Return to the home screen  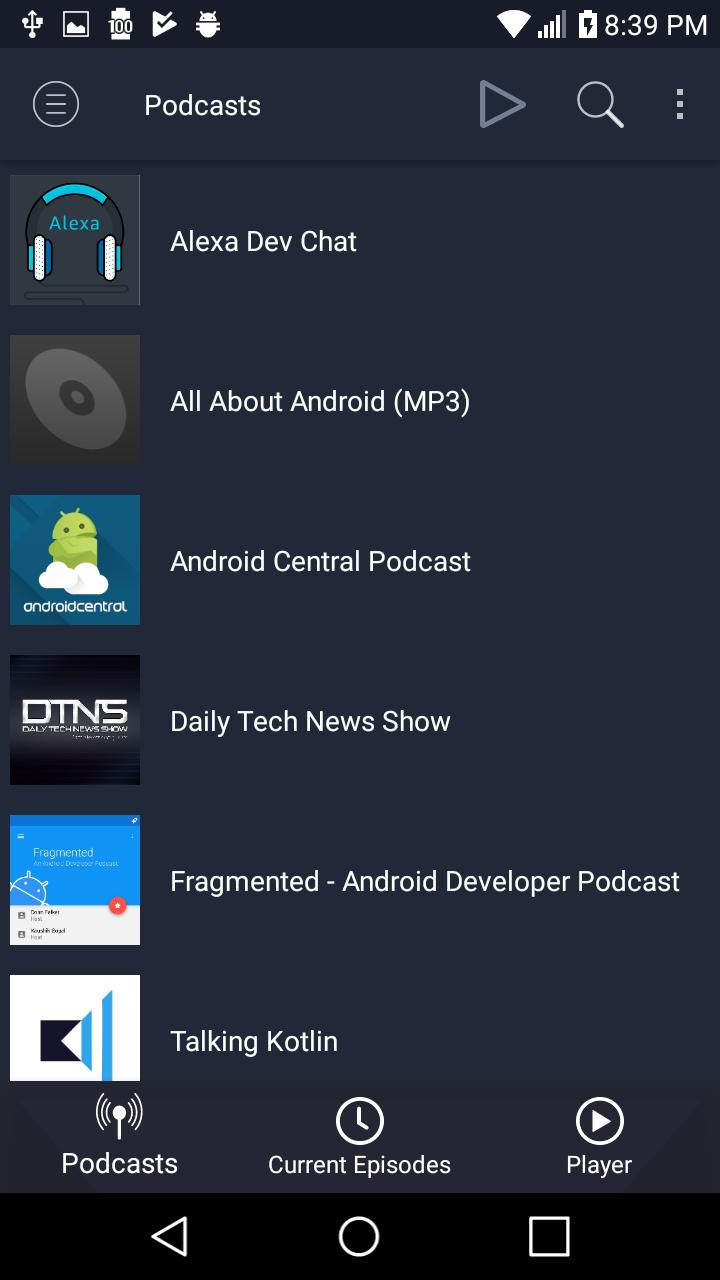(359, 1236)
